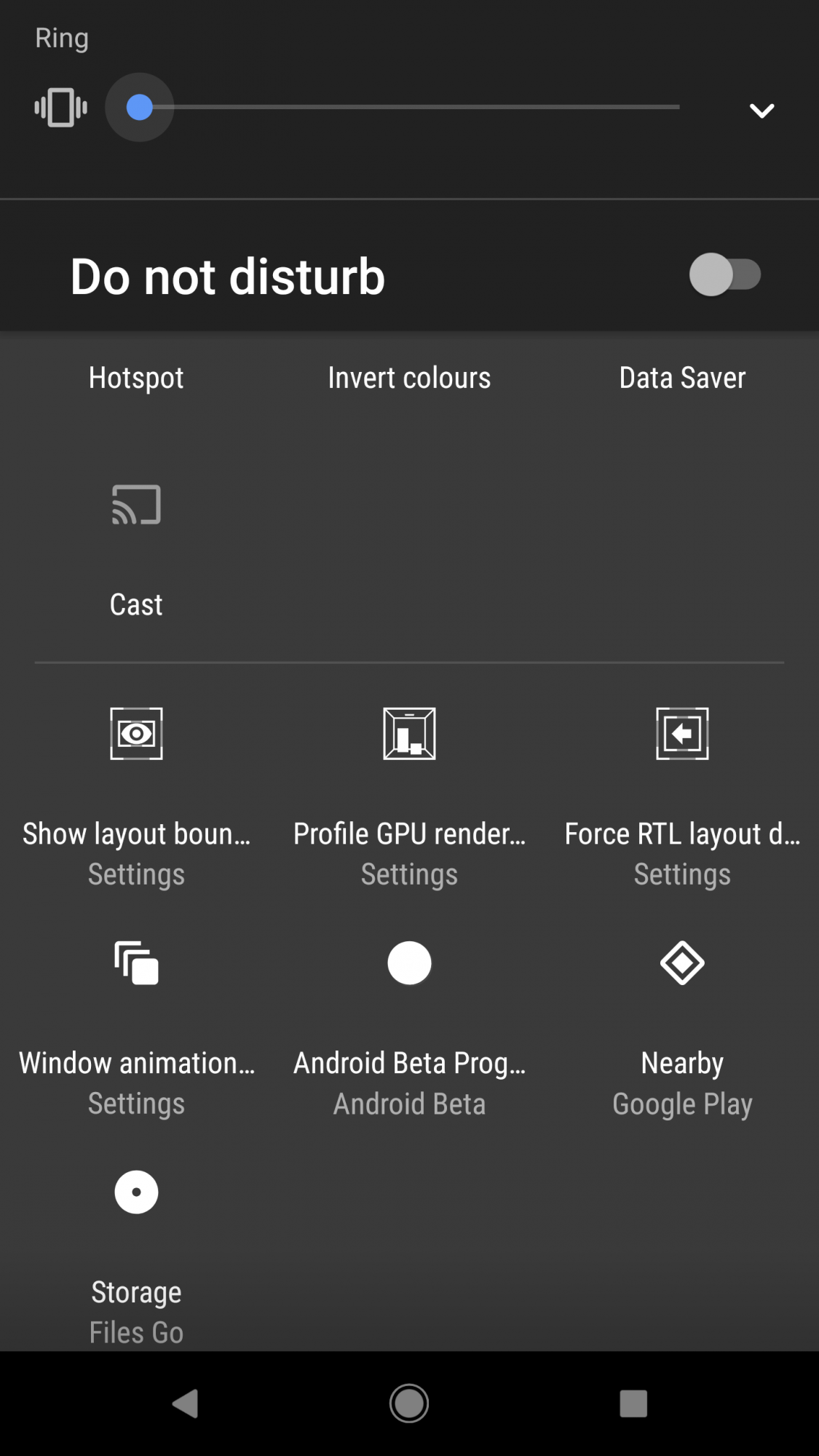Select the Hotspot tile
The height and width of the screenshot is (1456, 819).
click(x=136, y=378)
